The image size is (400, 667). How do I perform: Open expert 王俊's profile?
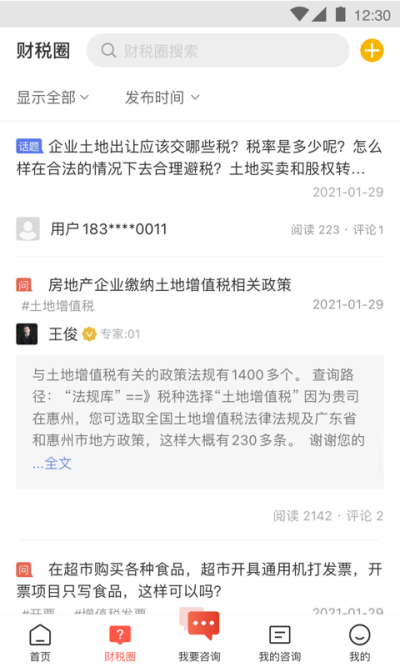point(63,334)
